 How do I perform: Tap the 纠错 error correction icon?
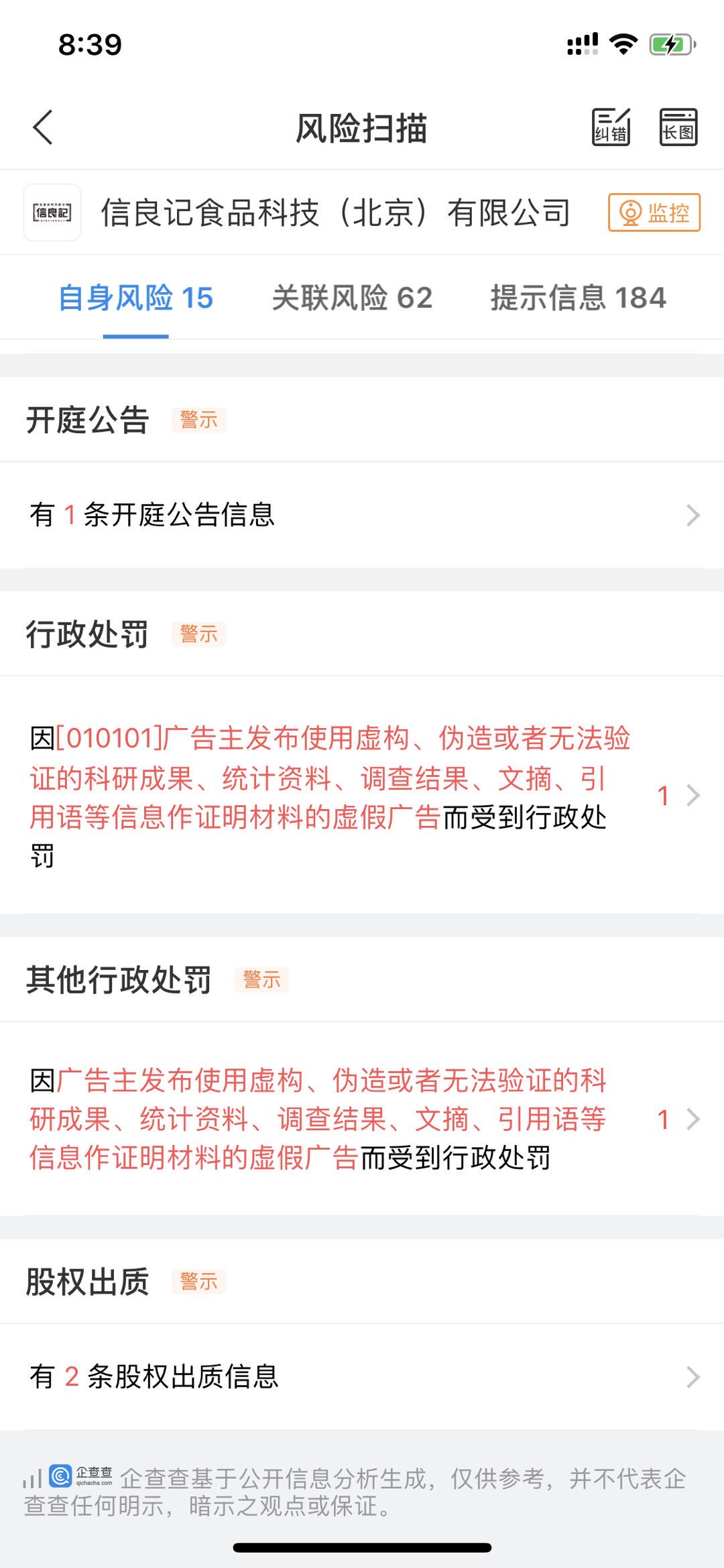(x=611, y=127)
